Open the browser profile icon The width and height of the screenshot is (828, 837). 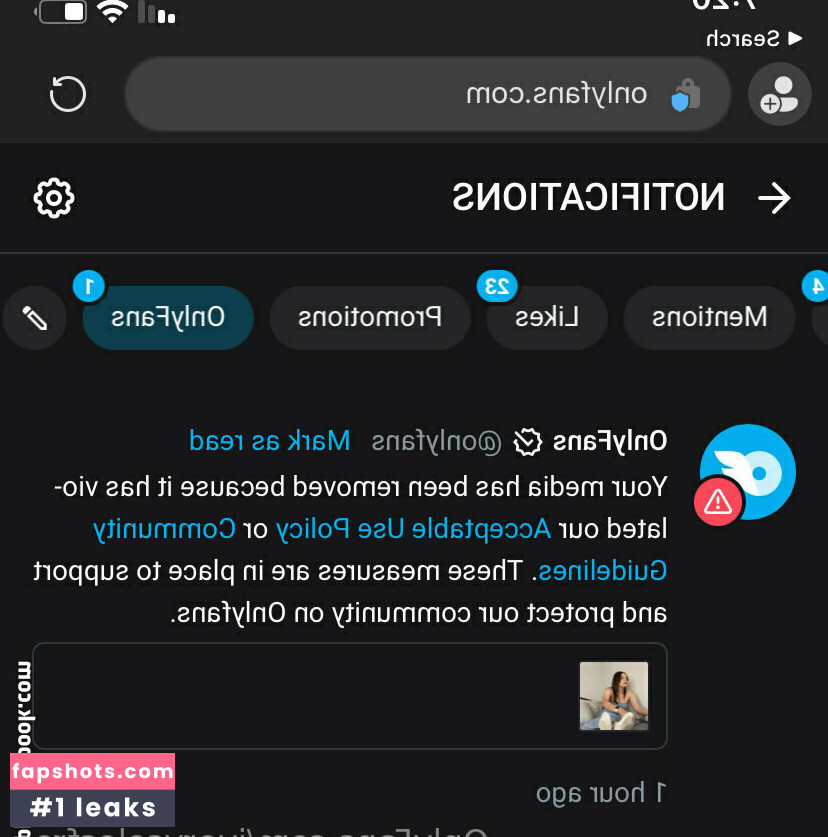point(779,95)
